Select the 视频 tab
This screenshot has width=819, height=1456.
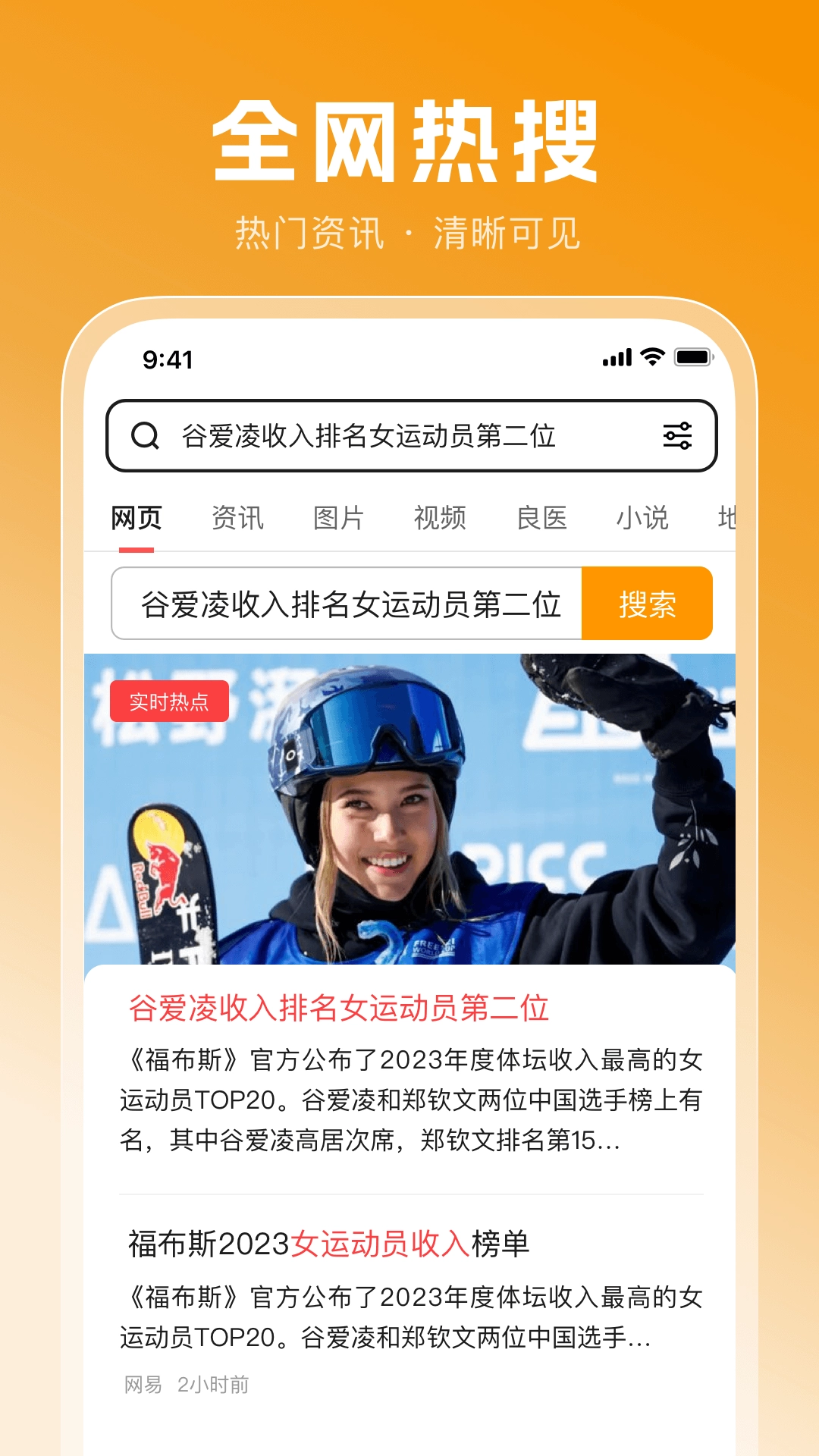point(439,516)
